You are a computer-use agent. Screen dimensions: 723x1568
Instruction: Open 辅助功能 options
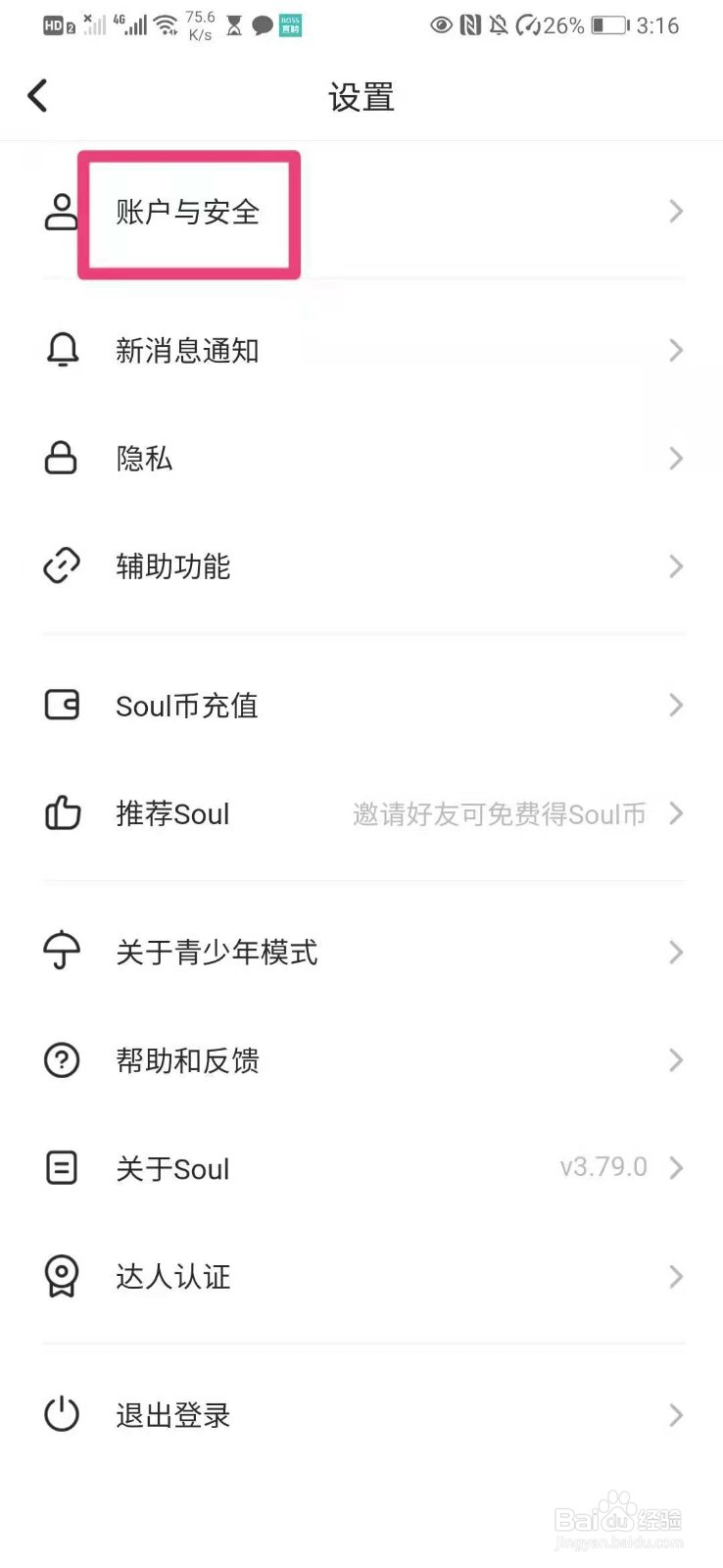tap(173, 566)
